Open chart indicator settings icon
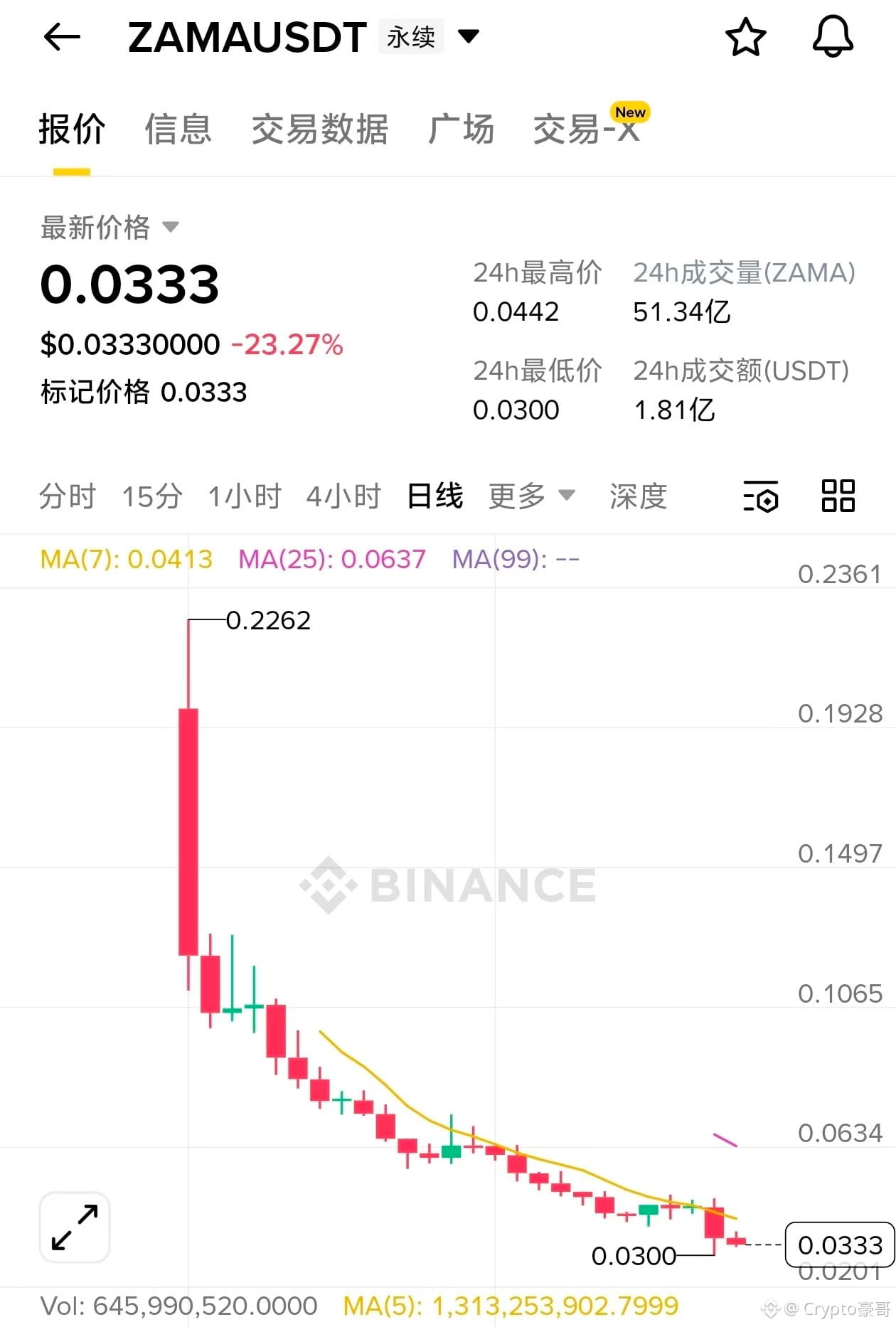 click(761, 496)
